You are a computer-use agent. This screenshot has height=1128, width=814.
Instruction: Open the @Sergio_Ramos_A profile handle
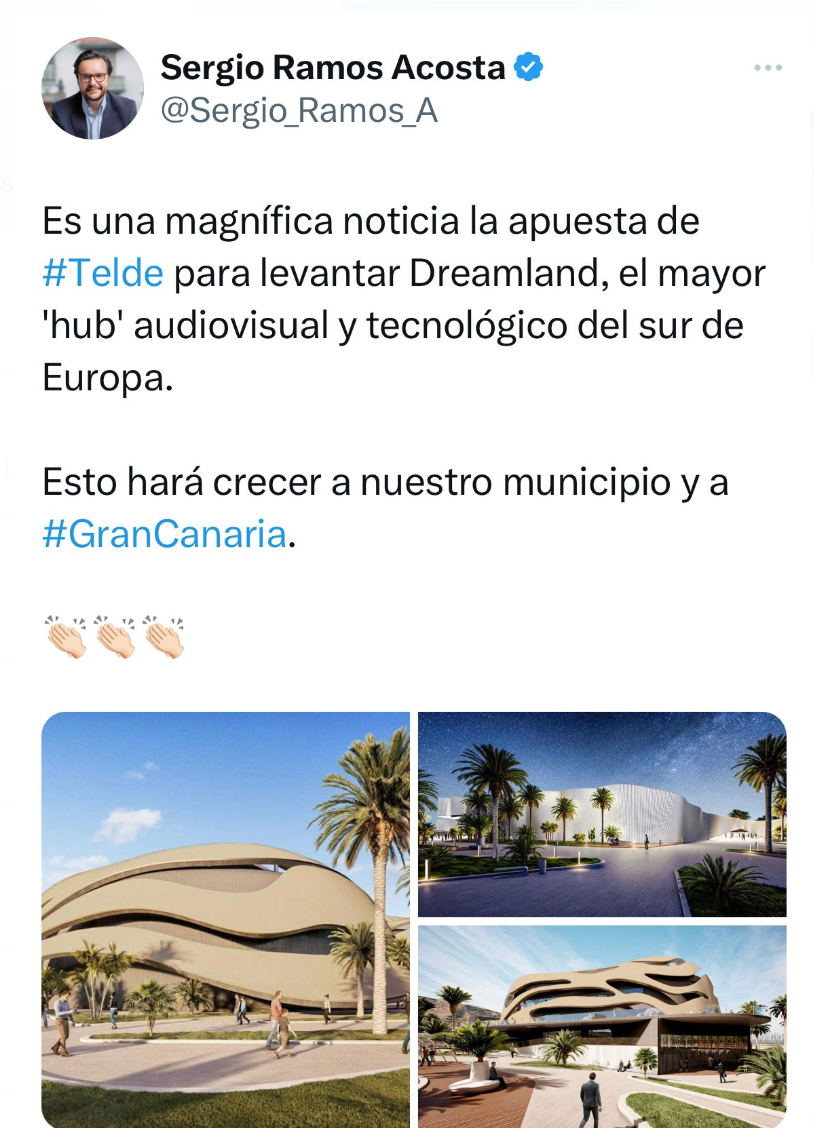(x=299, y=111)
